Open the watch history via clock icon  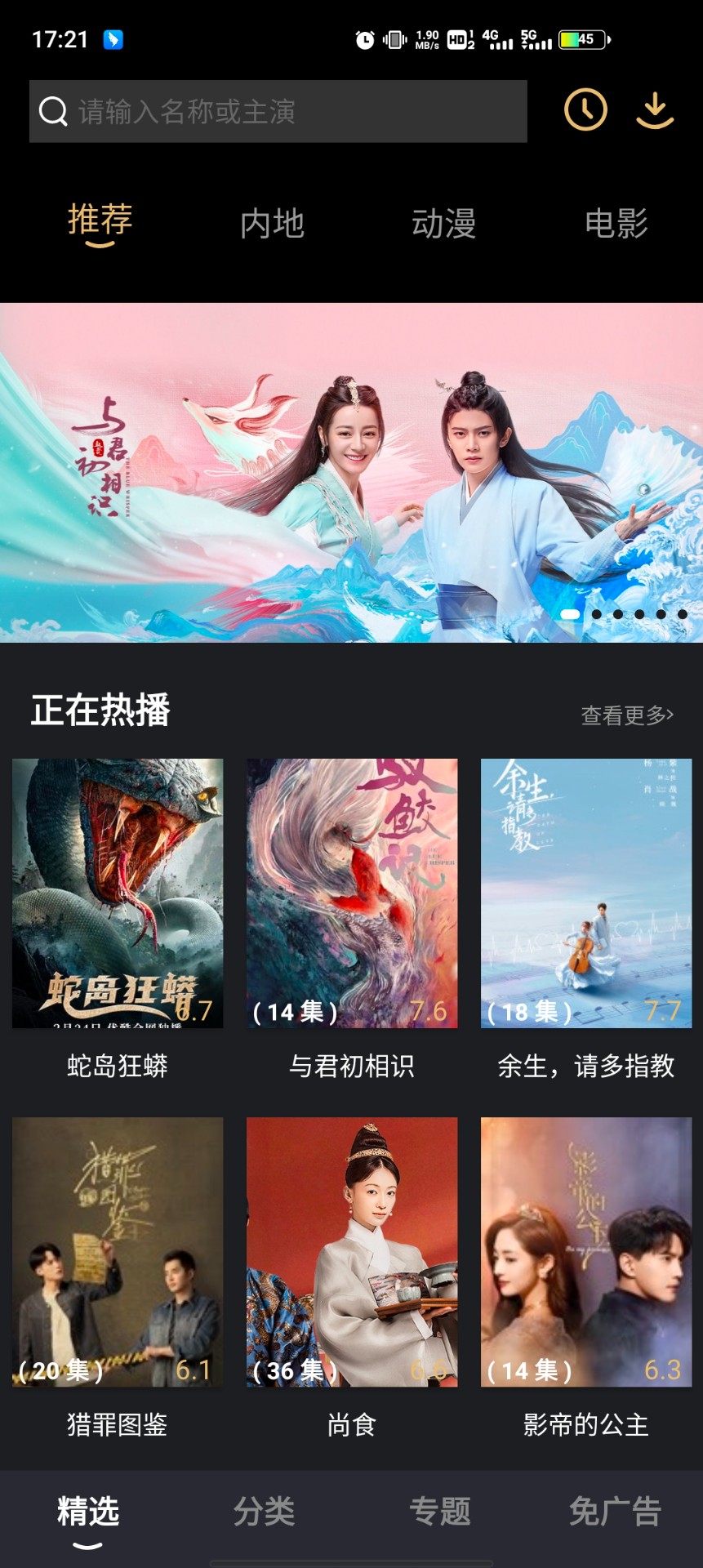click(x=585, y=110)
